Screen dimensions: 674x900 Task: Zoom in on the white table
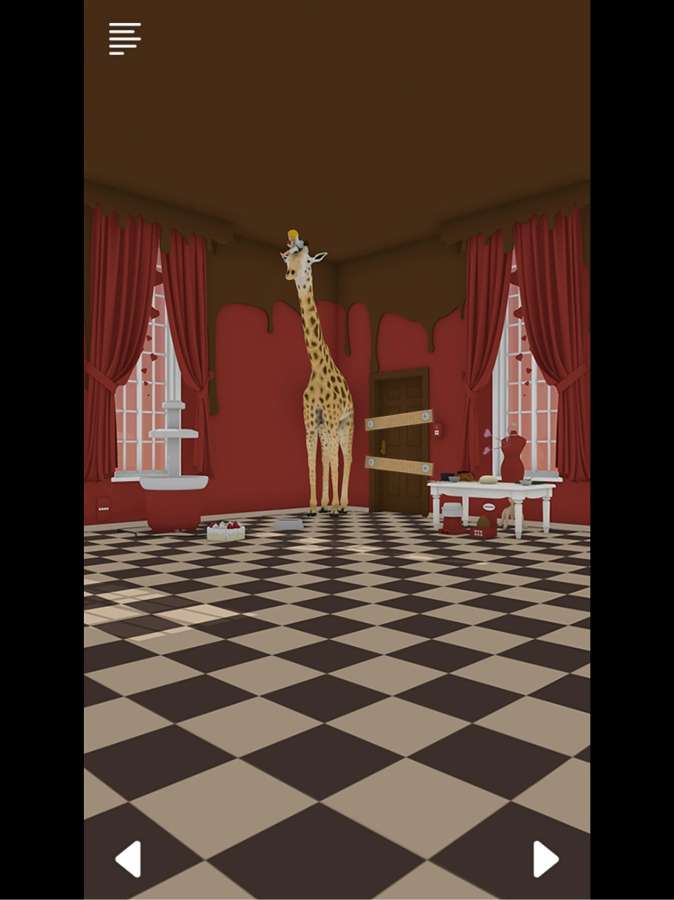pyautogui.click(x=490, y=493)
